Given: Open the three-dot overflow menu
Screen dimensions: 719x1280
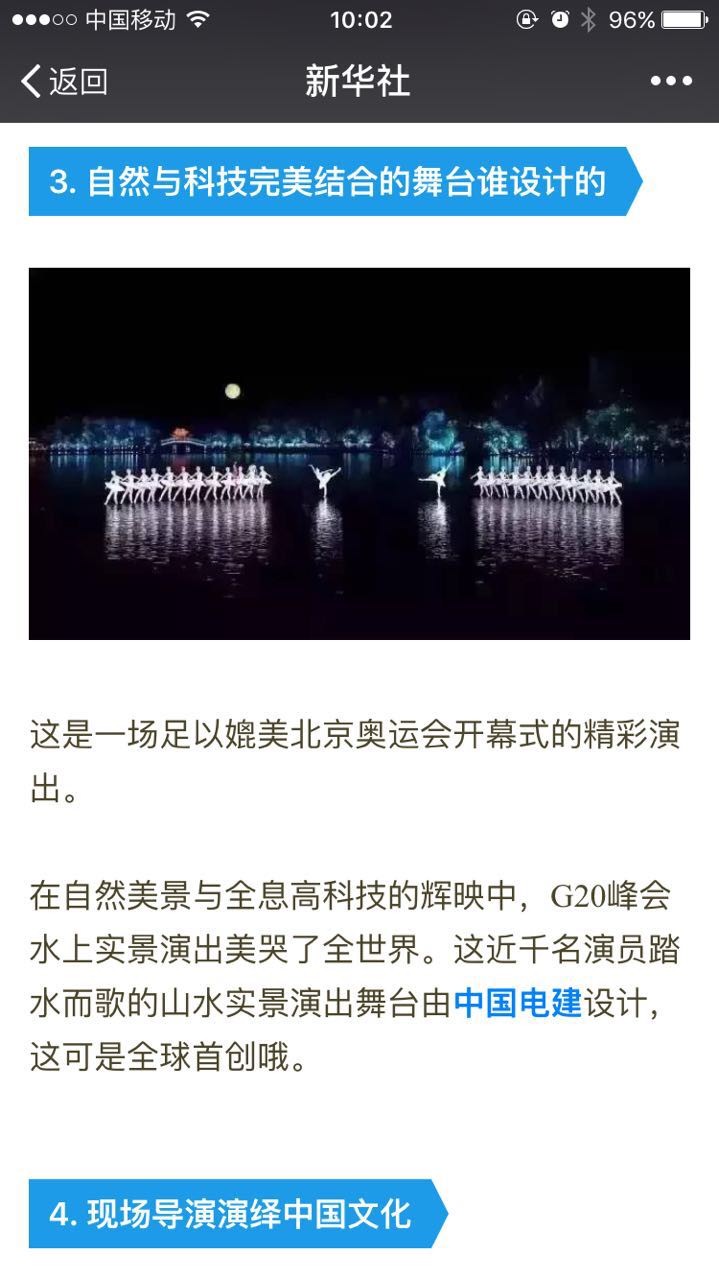Looking at the screenshot, I should point(670,81).
